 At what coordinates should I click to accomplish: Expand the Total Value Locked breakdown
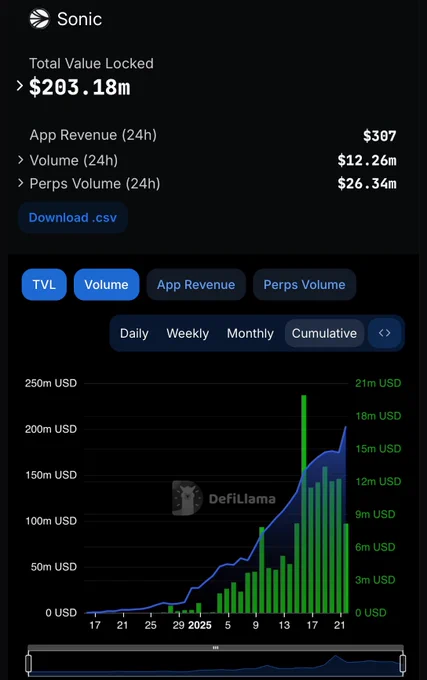pos(20,86)
